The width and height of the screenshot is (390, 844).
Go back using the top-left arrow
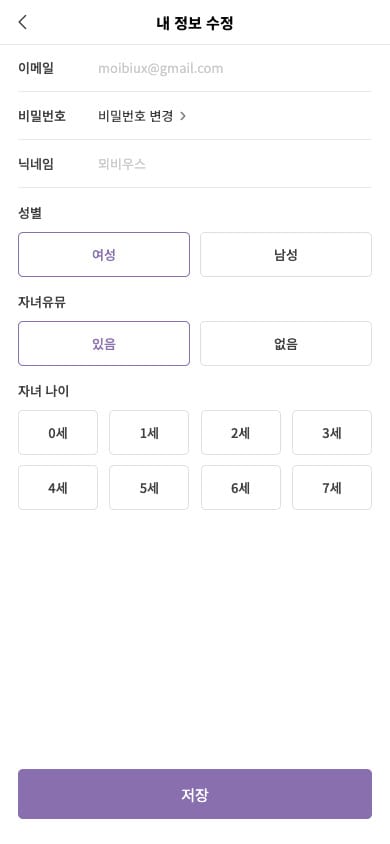22,22
